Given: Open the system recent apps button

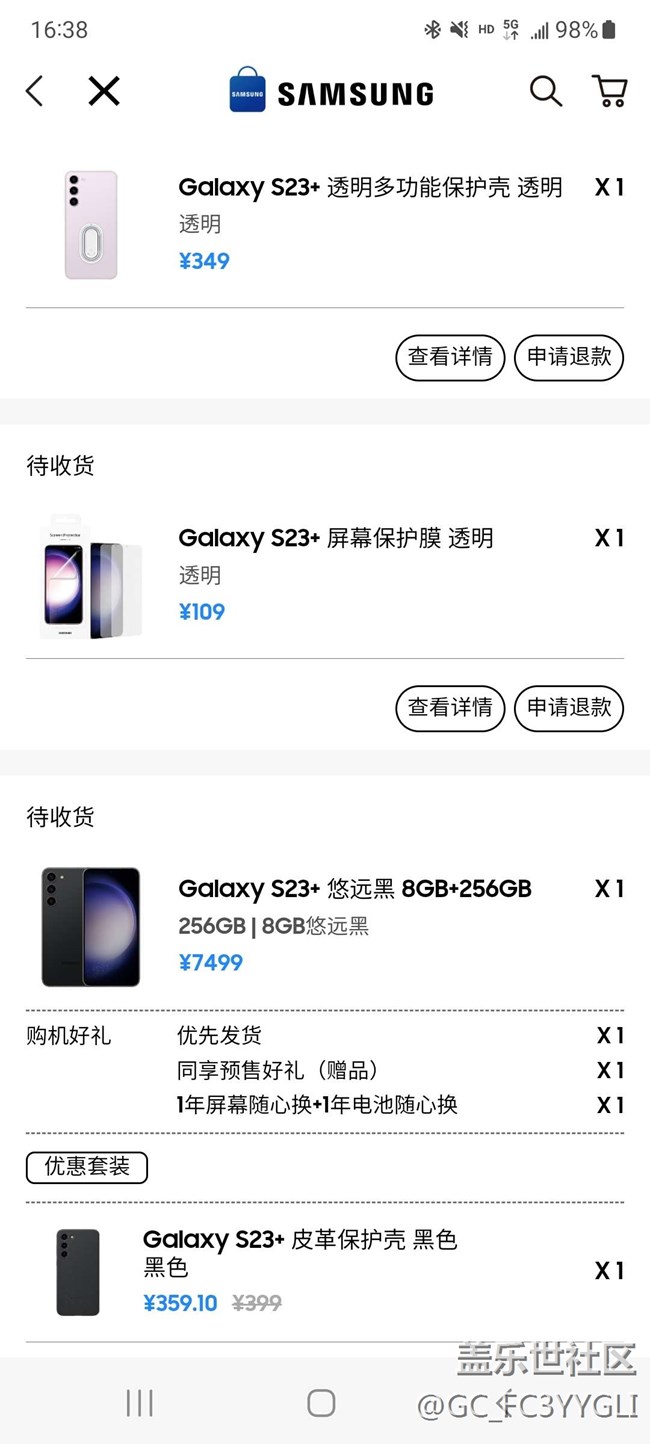Looking at the screenshot, I should (x=140, y=1403).
